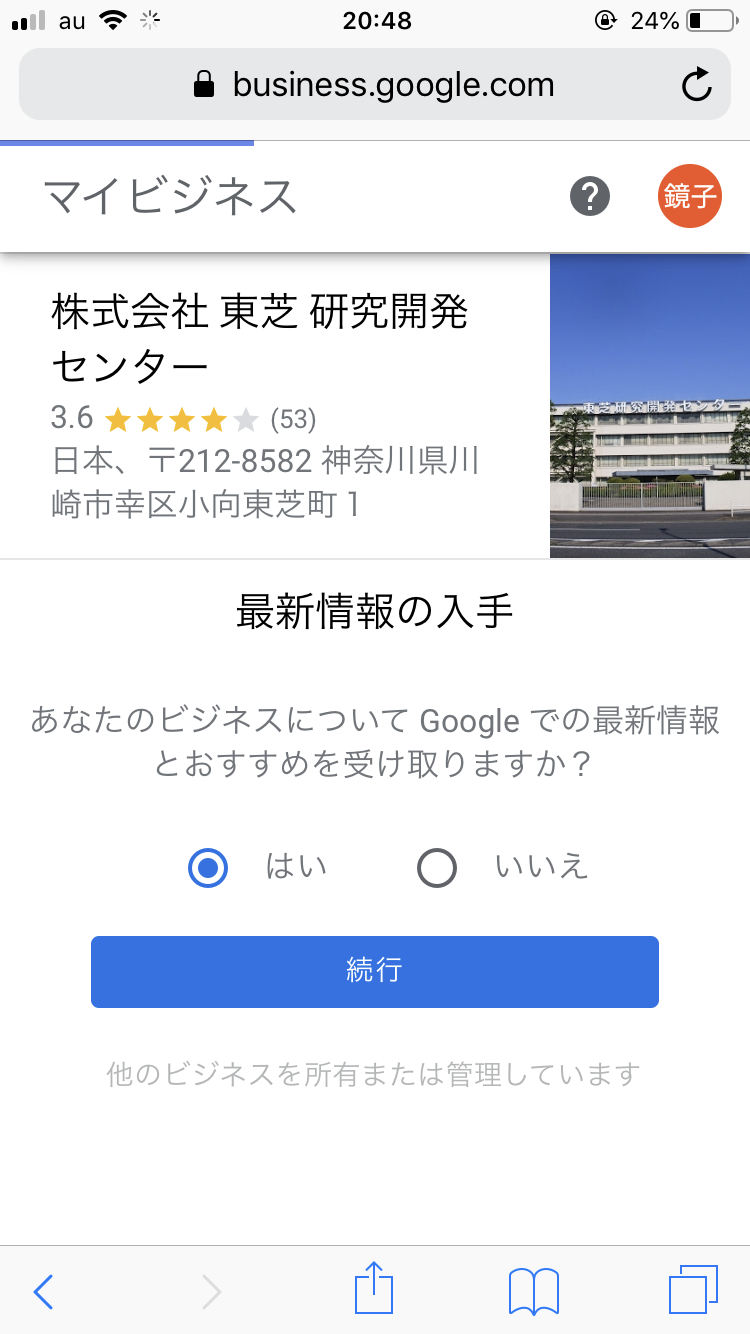Select the いいえ radio option
The height and width of the screenshot is (1334, 750).
point(437,868)
